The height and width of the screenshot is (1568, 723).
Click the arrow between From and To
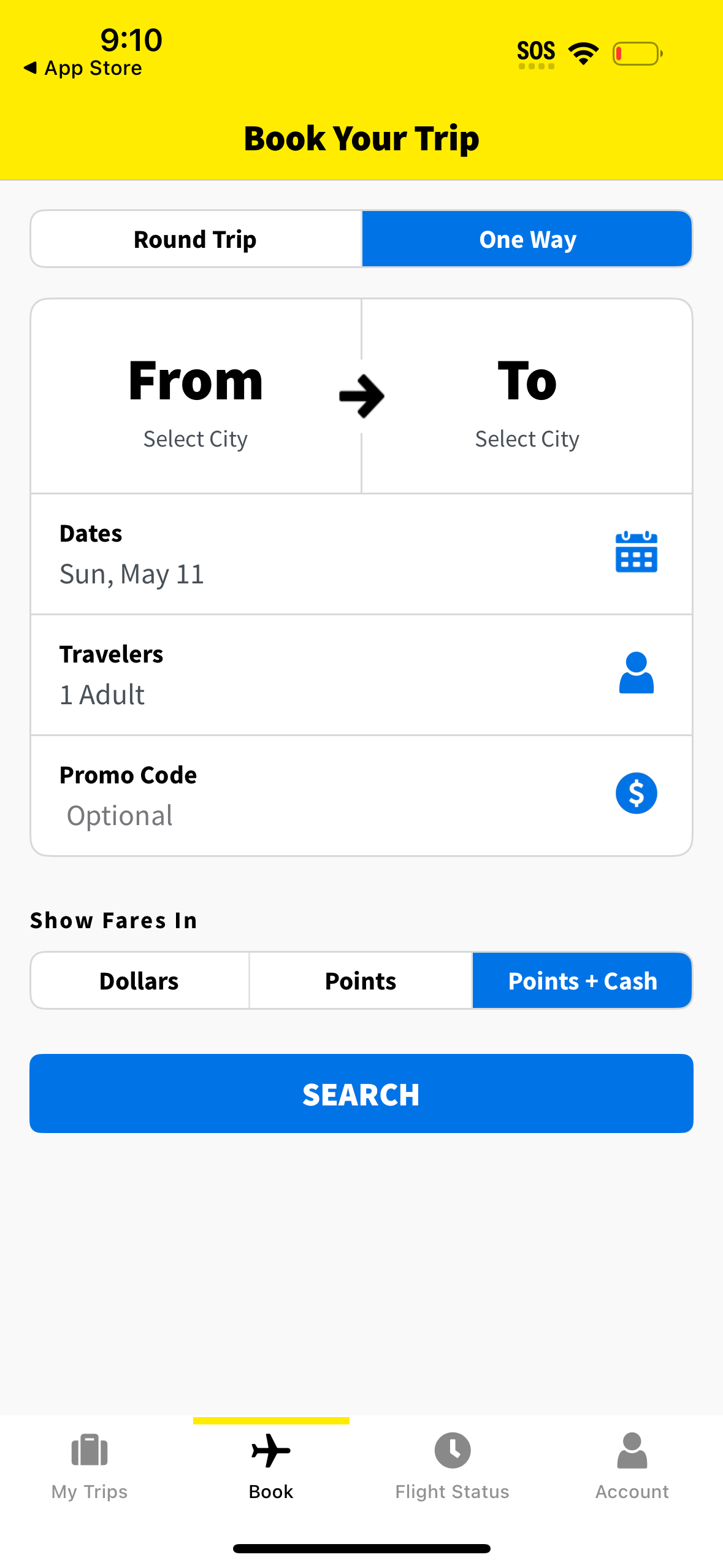coord(361,396)
